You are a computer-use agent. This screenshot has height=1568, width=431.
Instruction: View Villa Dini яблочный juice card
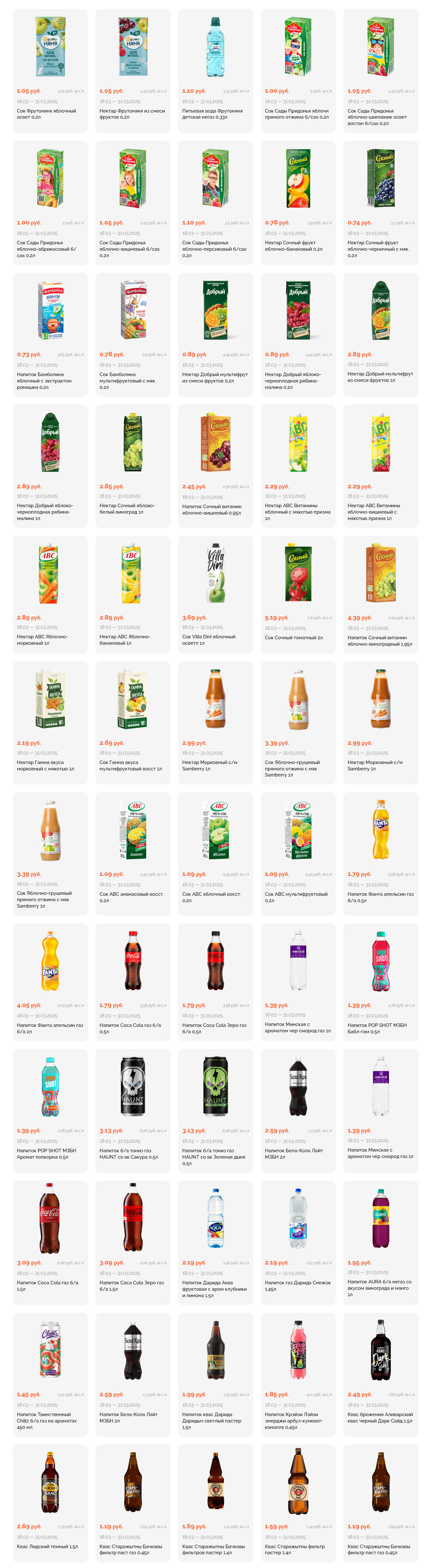(215, 594)
